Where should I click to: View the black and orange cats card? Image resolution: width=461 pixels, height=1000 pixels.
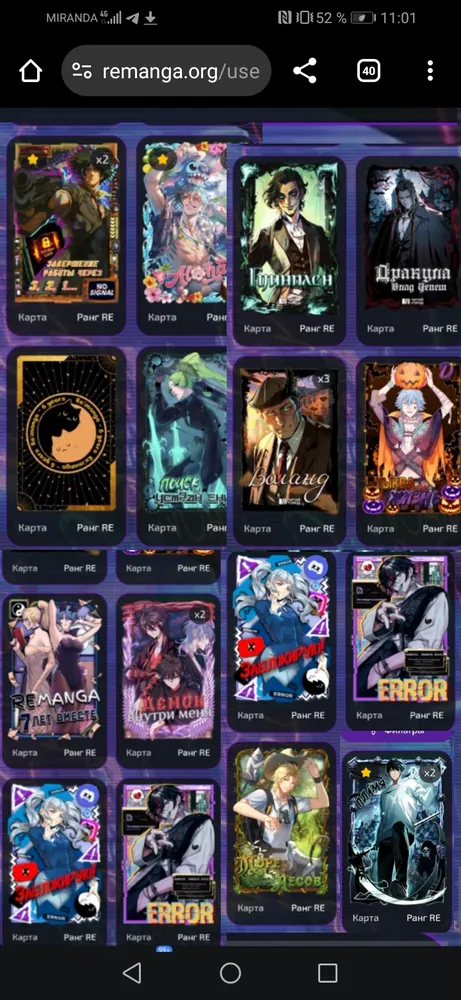[66, 446]
